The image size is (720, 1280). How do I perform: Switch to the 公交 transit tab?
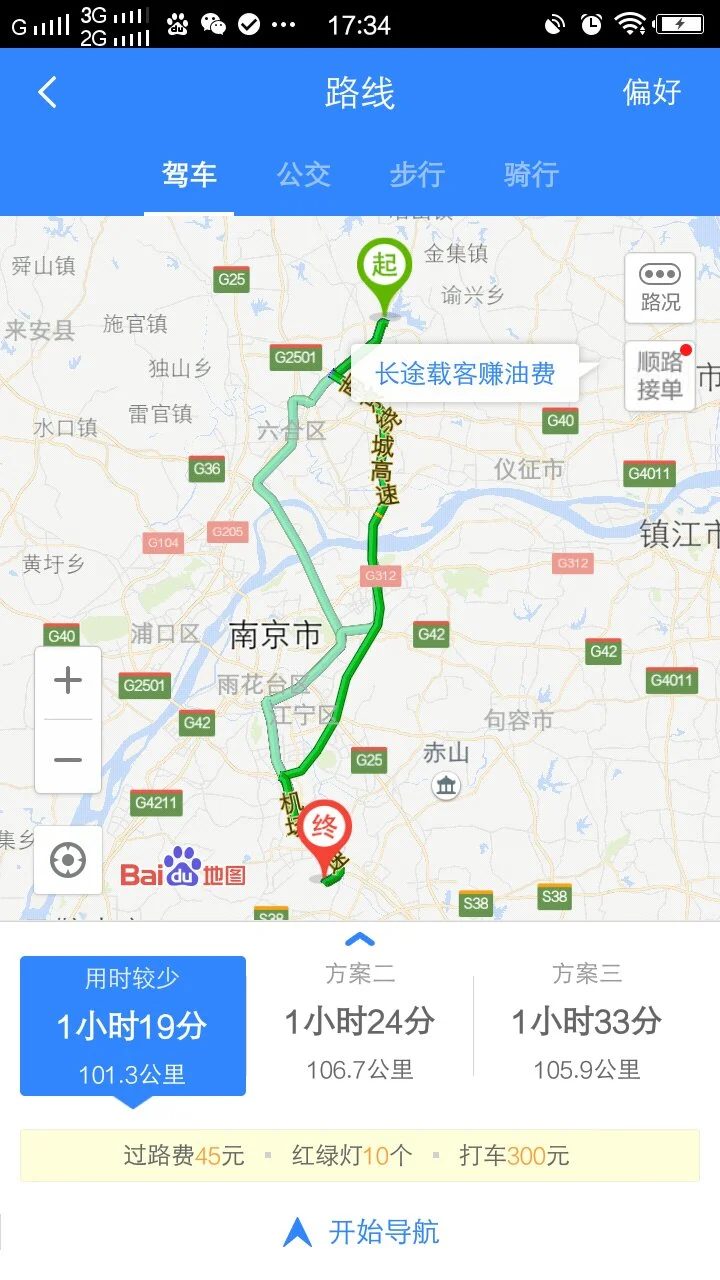303,175
